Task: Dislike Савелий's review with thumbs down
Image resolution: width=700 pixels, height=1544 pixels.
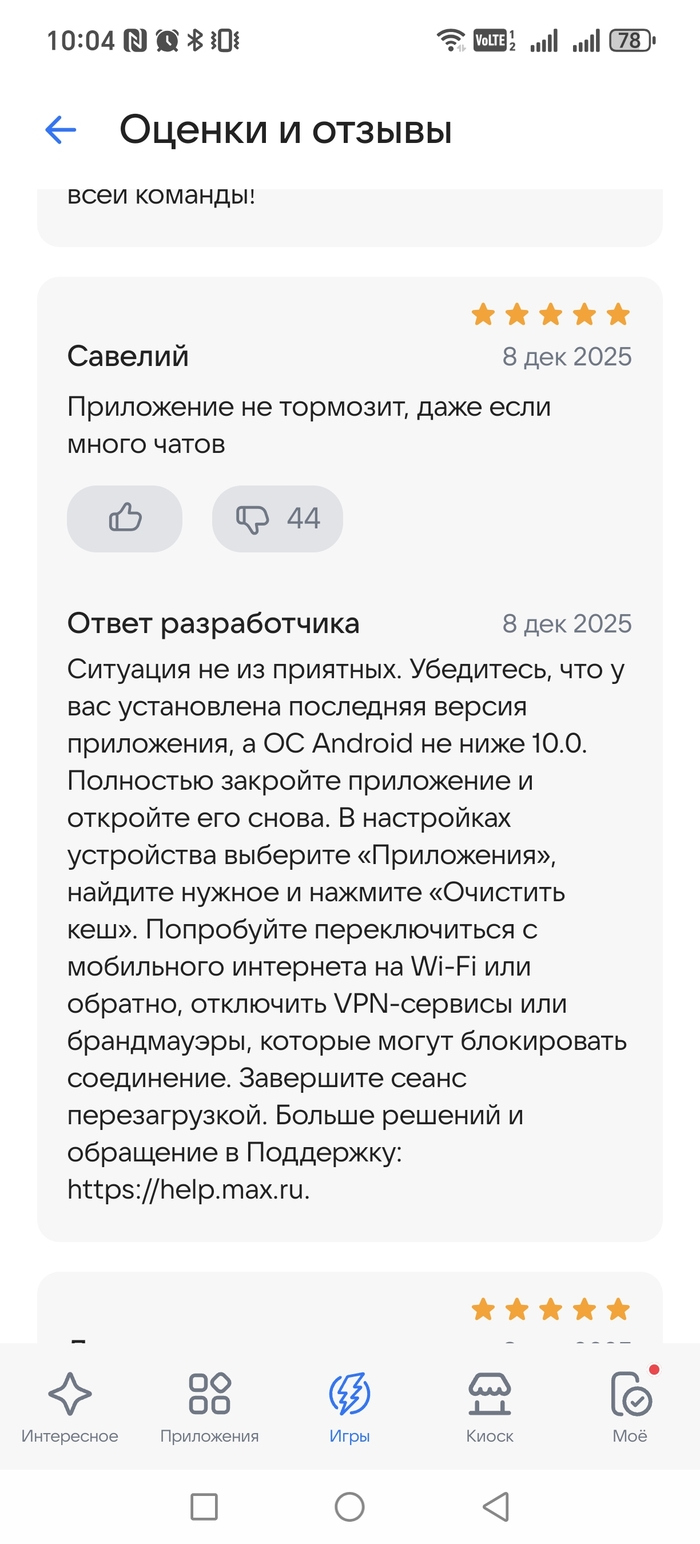Action: 276,518
